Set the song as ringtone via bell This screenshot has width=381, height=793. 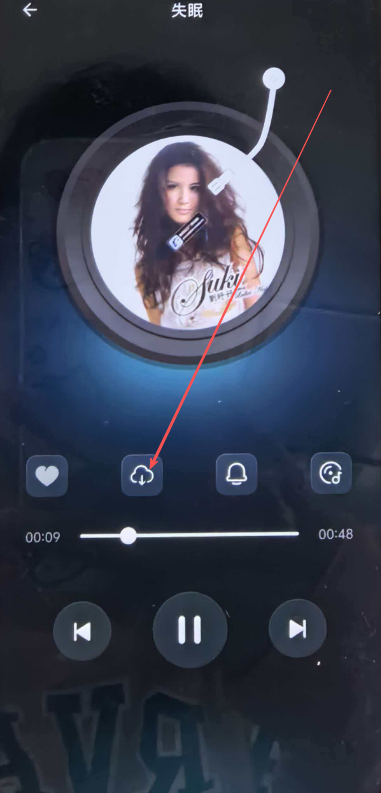[236, 474]
